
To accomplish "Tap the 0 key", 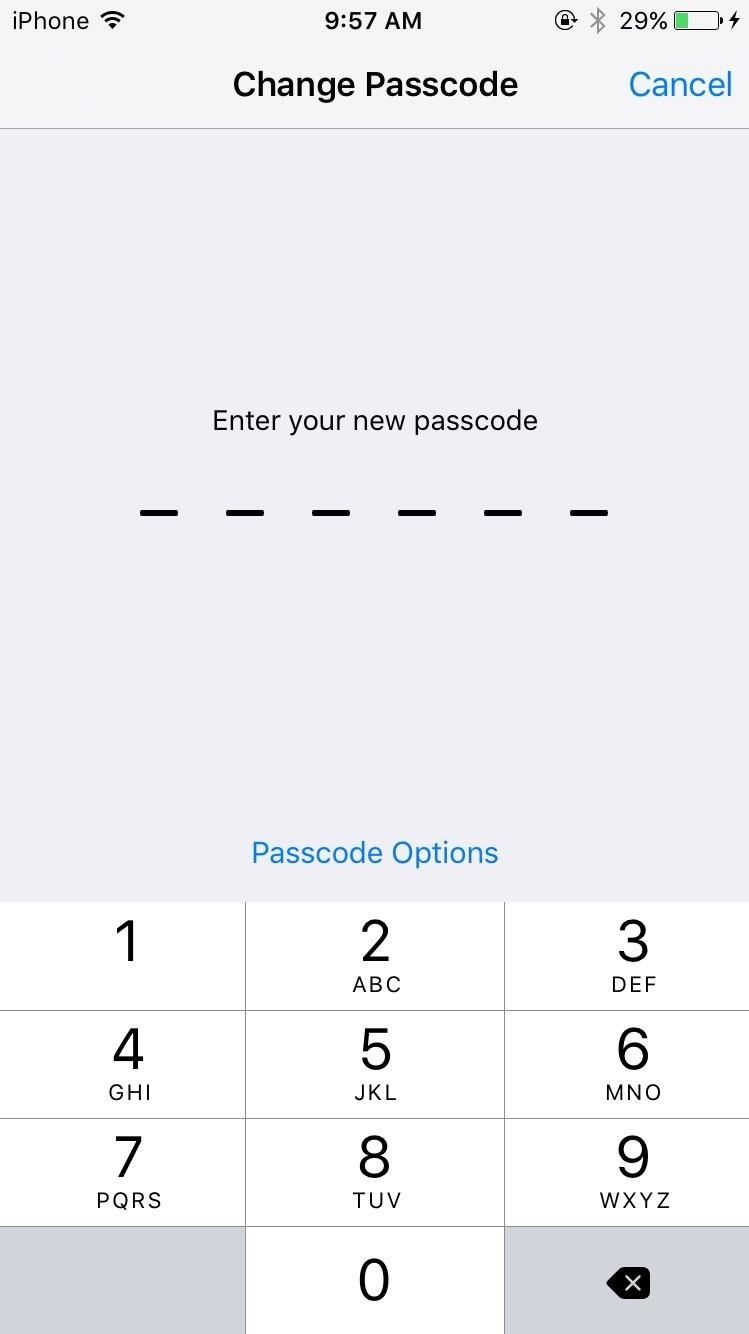I will coord(375,1280).
